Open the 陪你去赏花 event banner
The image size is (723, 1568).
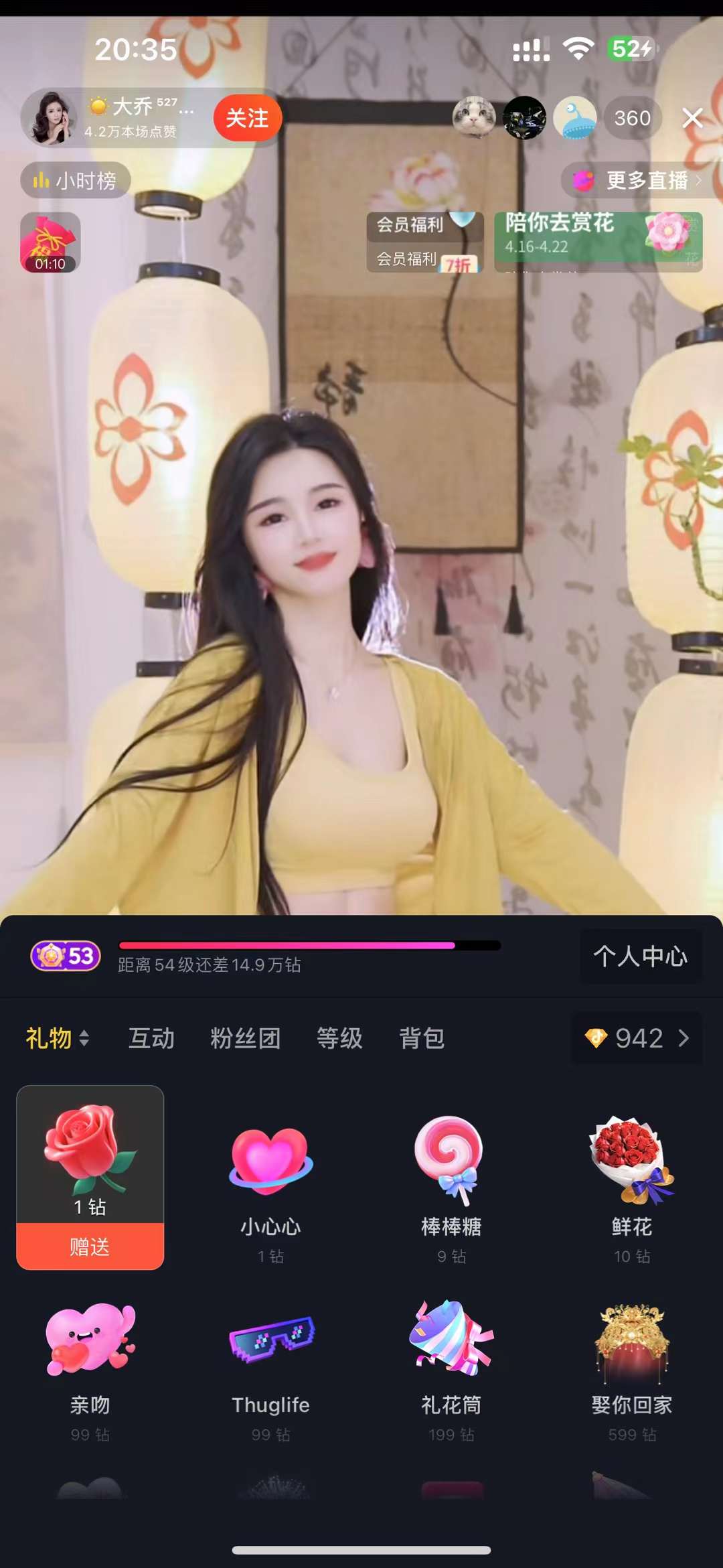click(598, 241)
